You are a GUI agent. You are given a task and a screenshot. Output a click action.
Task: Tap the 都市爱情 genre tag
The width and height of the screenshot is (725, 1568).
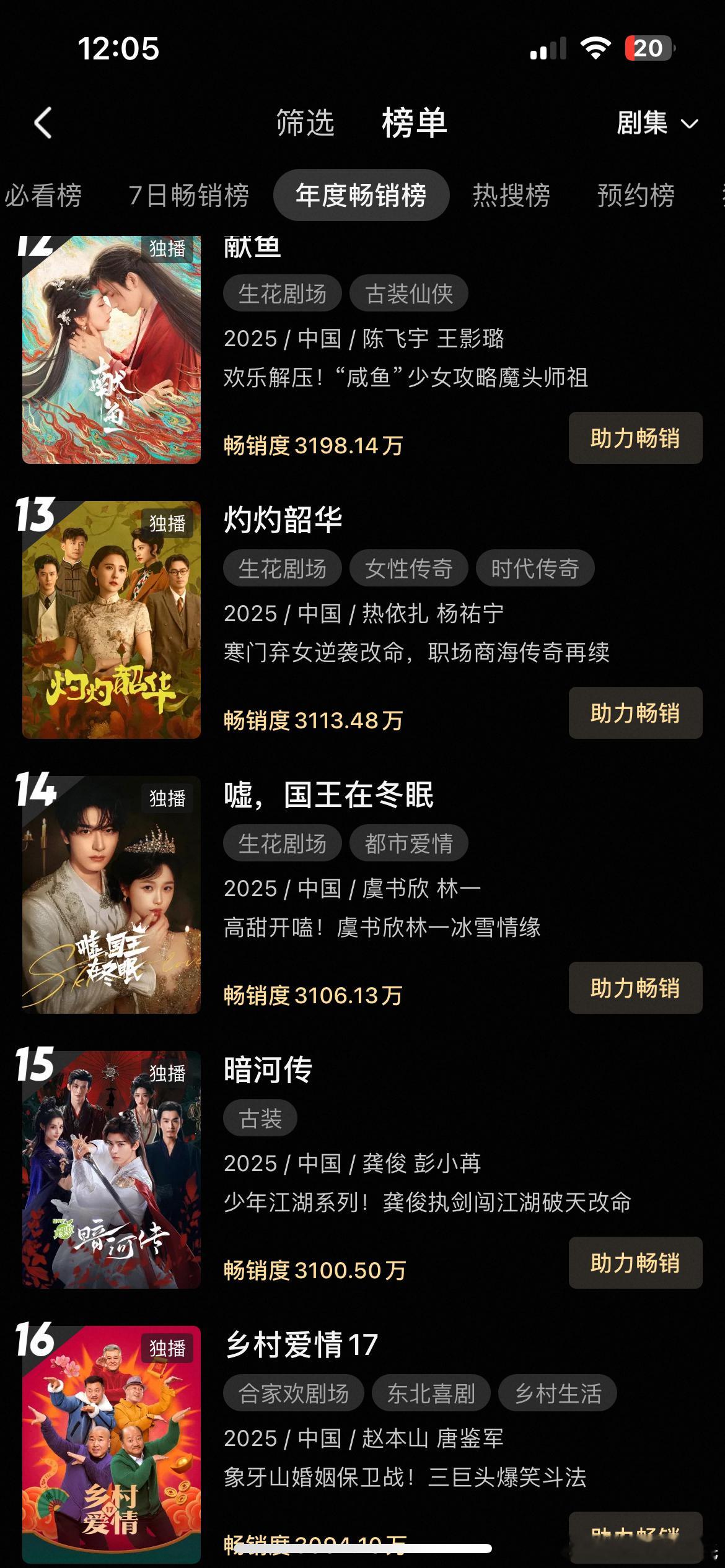coord(408,843)
